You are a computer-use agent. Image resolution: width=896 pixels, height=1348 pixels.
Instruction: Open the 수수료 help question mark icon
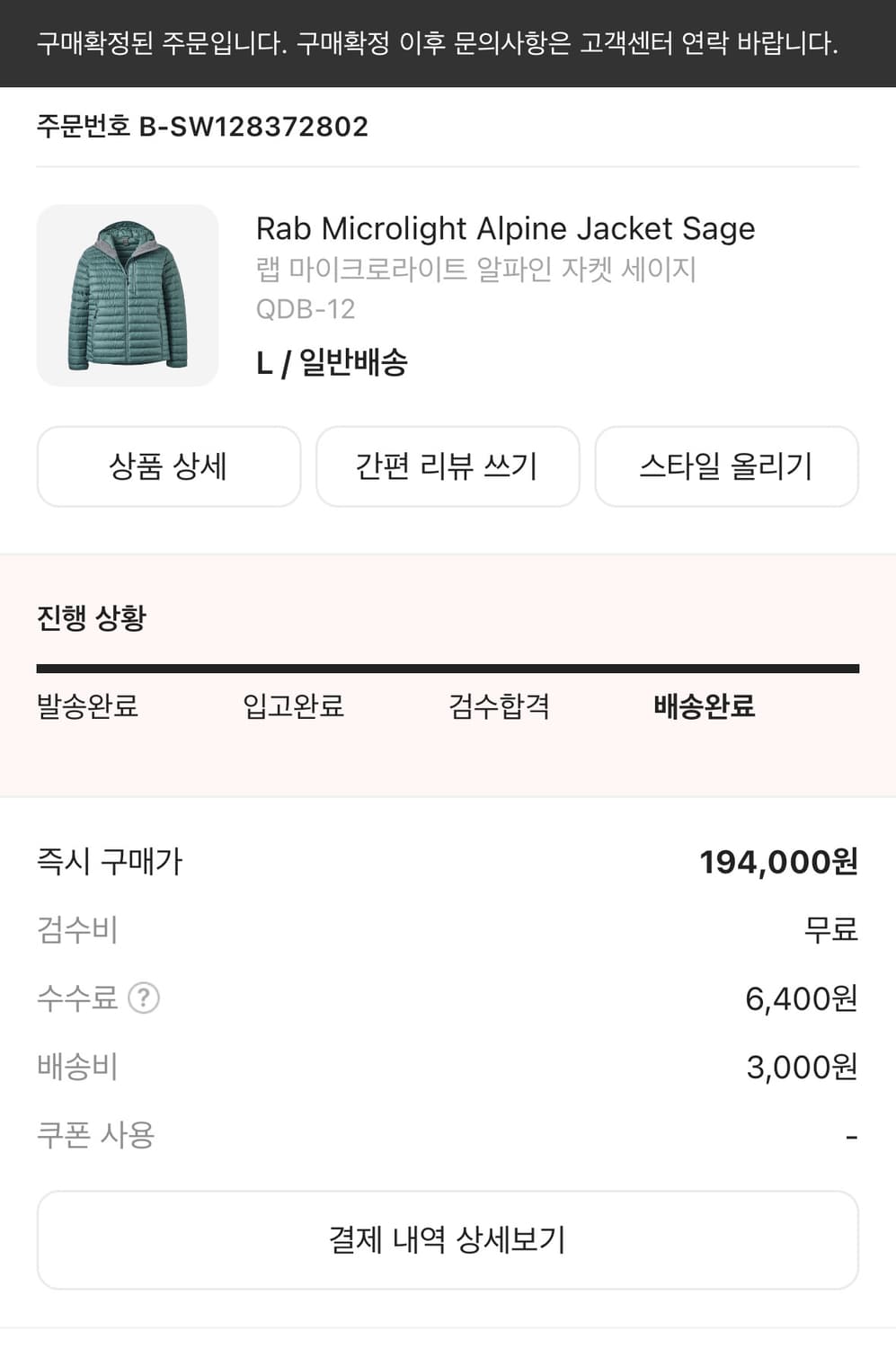[144, 998]
